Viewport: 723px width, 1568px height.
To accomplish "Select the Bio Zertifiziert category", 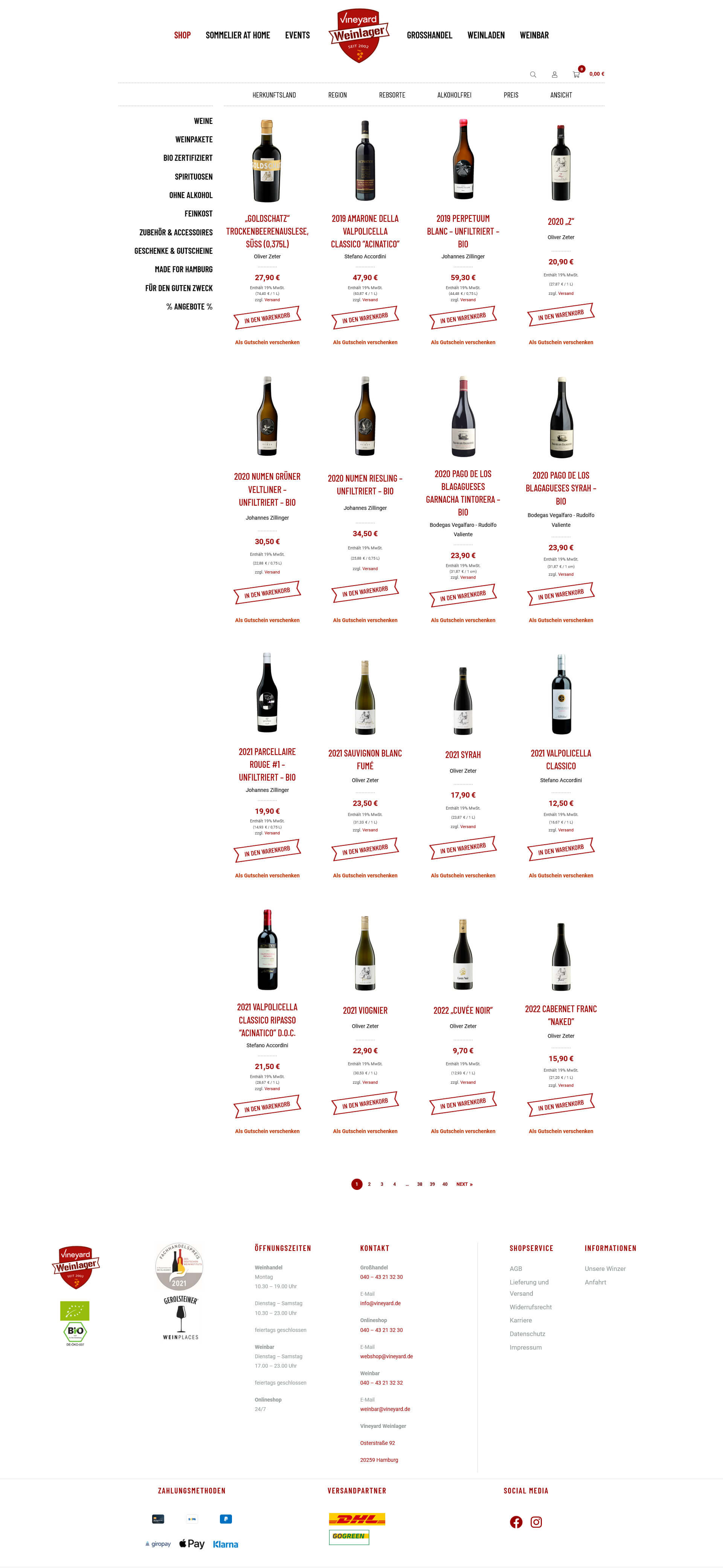I will (x=188, y=158).
